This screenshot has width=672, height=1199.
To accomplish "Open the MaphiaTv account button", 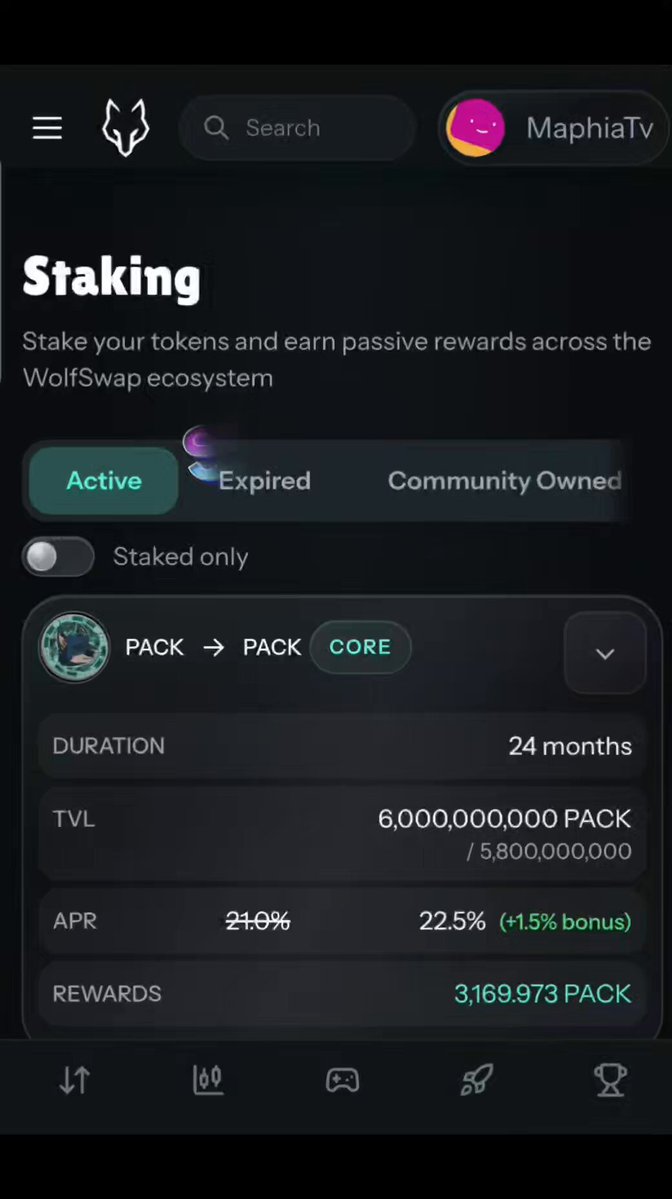I will [554, 128].
